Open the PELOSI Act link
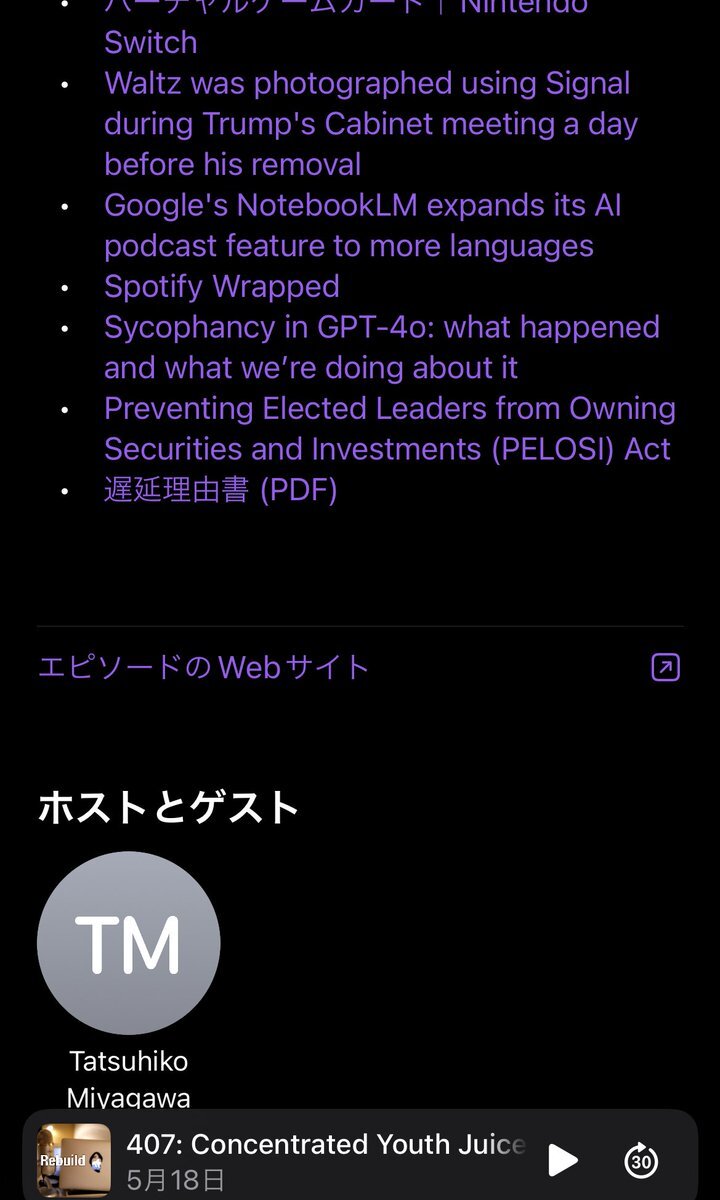720x1200 pixels. pyautogui.click(x=389, y=429)
